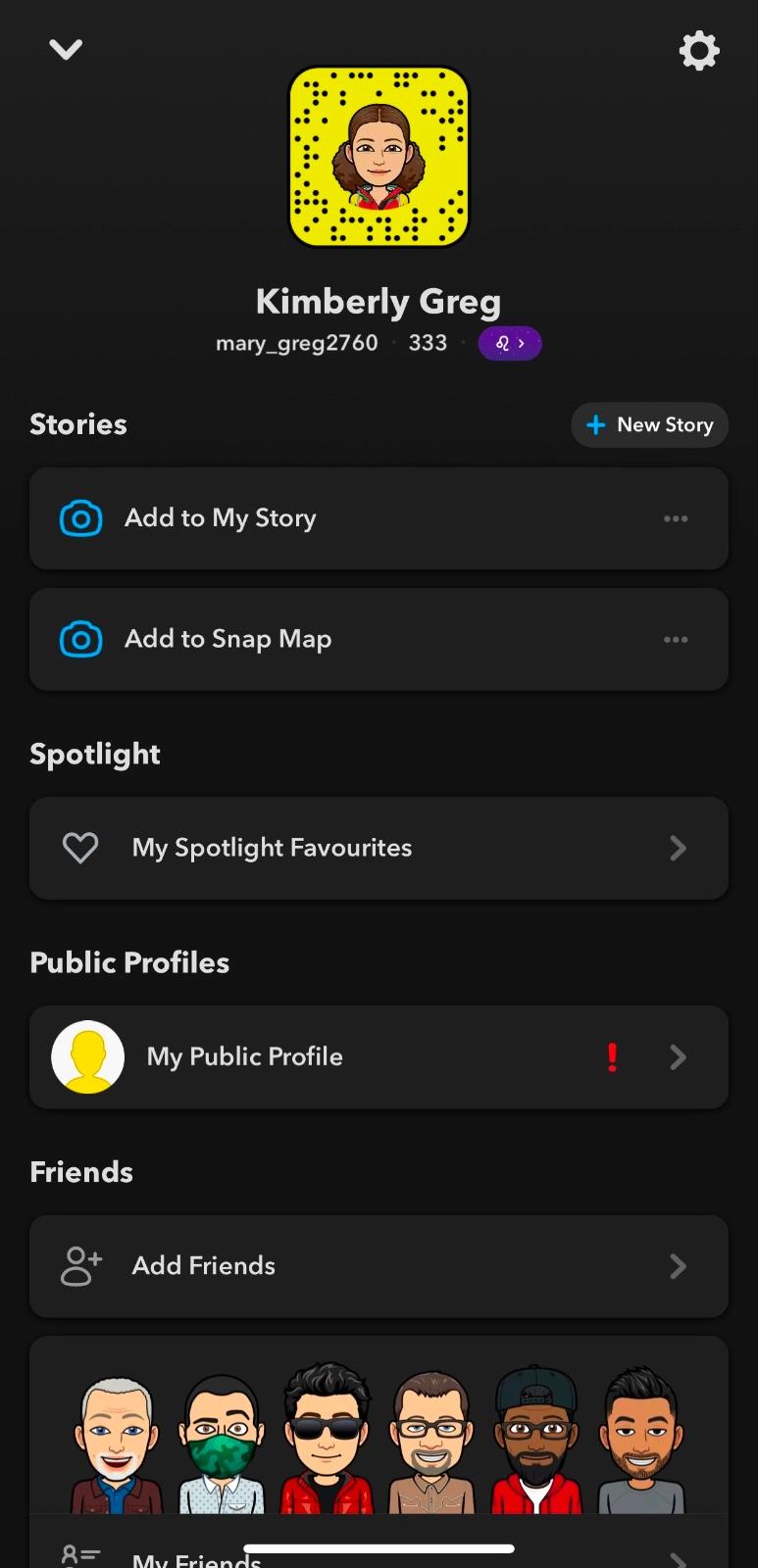
Task: Open the settings gear
Action: point(698,50)
